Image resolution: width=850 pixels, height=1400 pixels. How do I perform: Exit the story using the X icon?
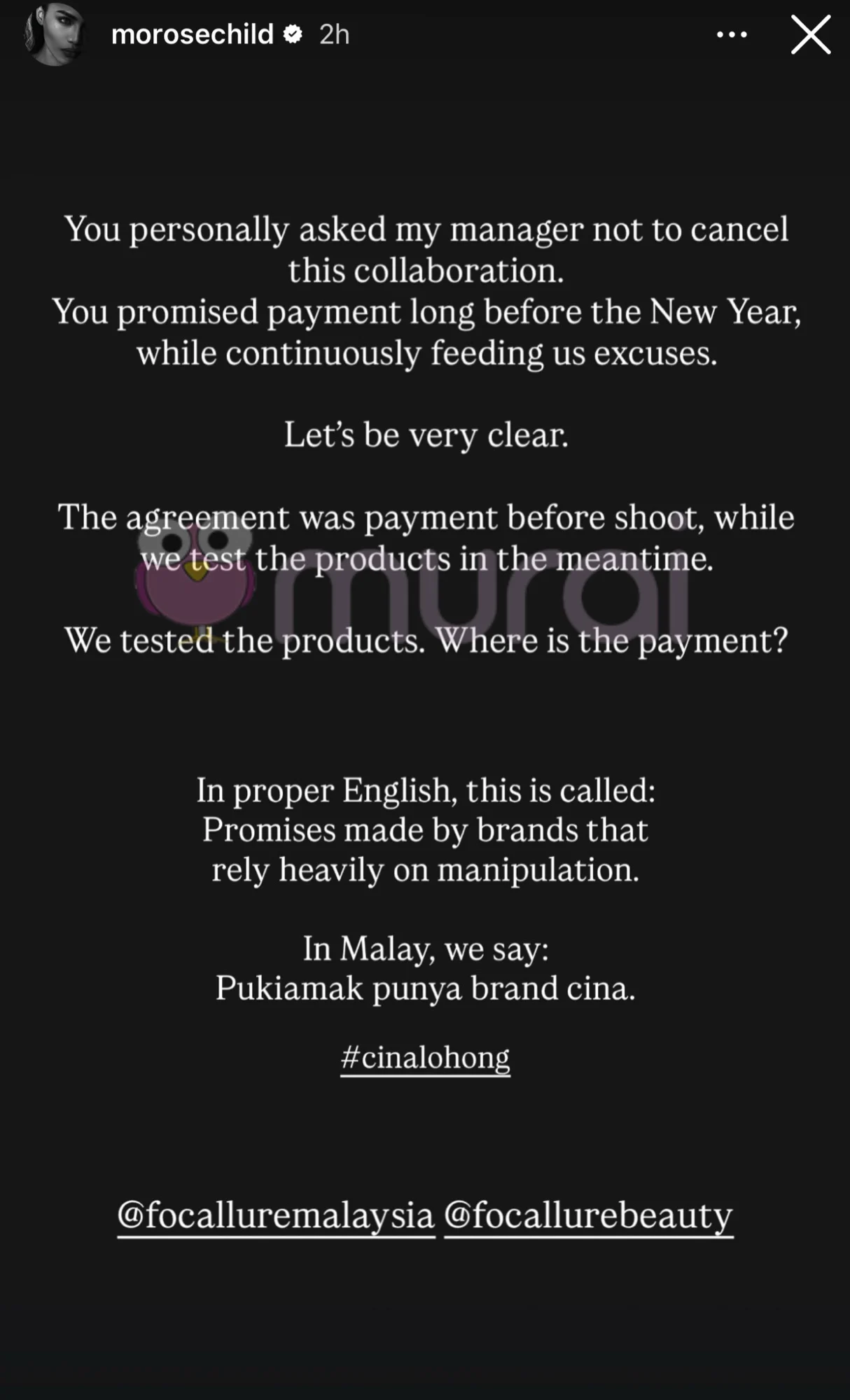tap(810, 35)
